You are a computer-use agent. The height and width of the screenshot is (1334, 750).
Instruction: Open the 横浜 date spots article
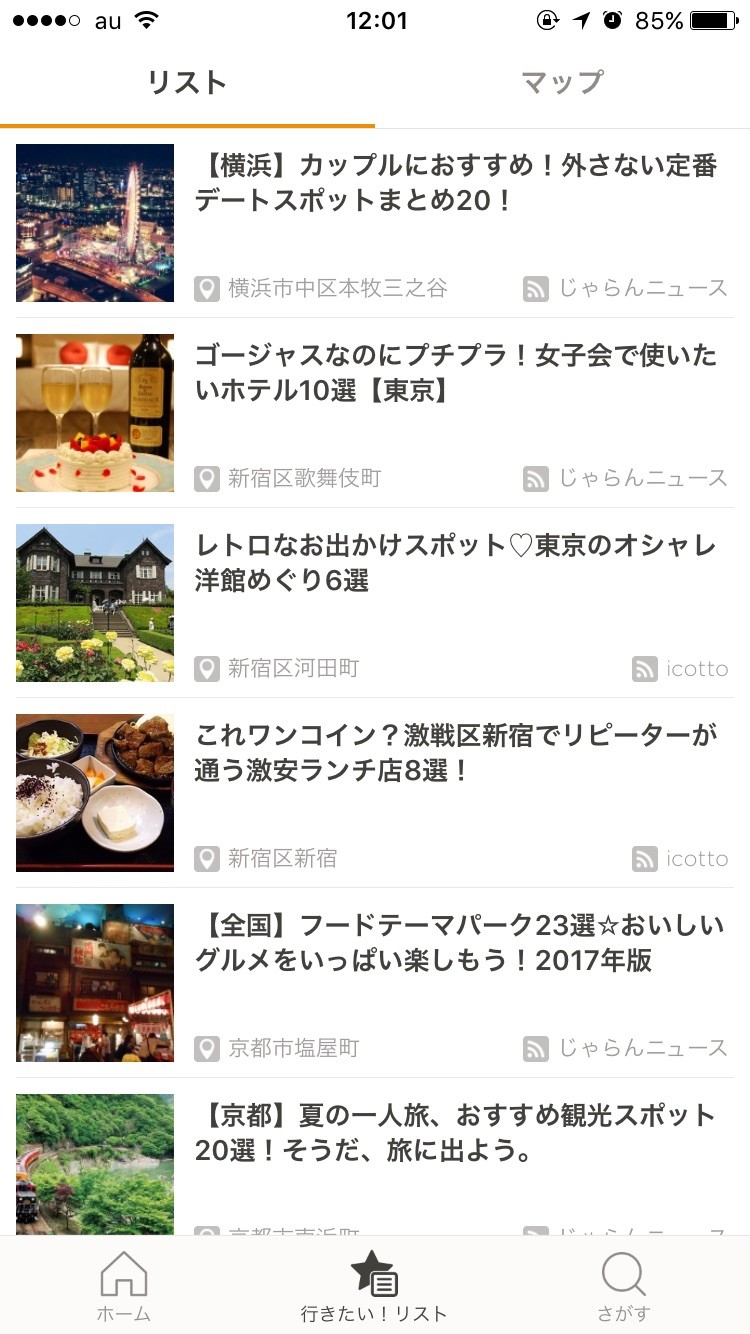(x=455, y=183)
